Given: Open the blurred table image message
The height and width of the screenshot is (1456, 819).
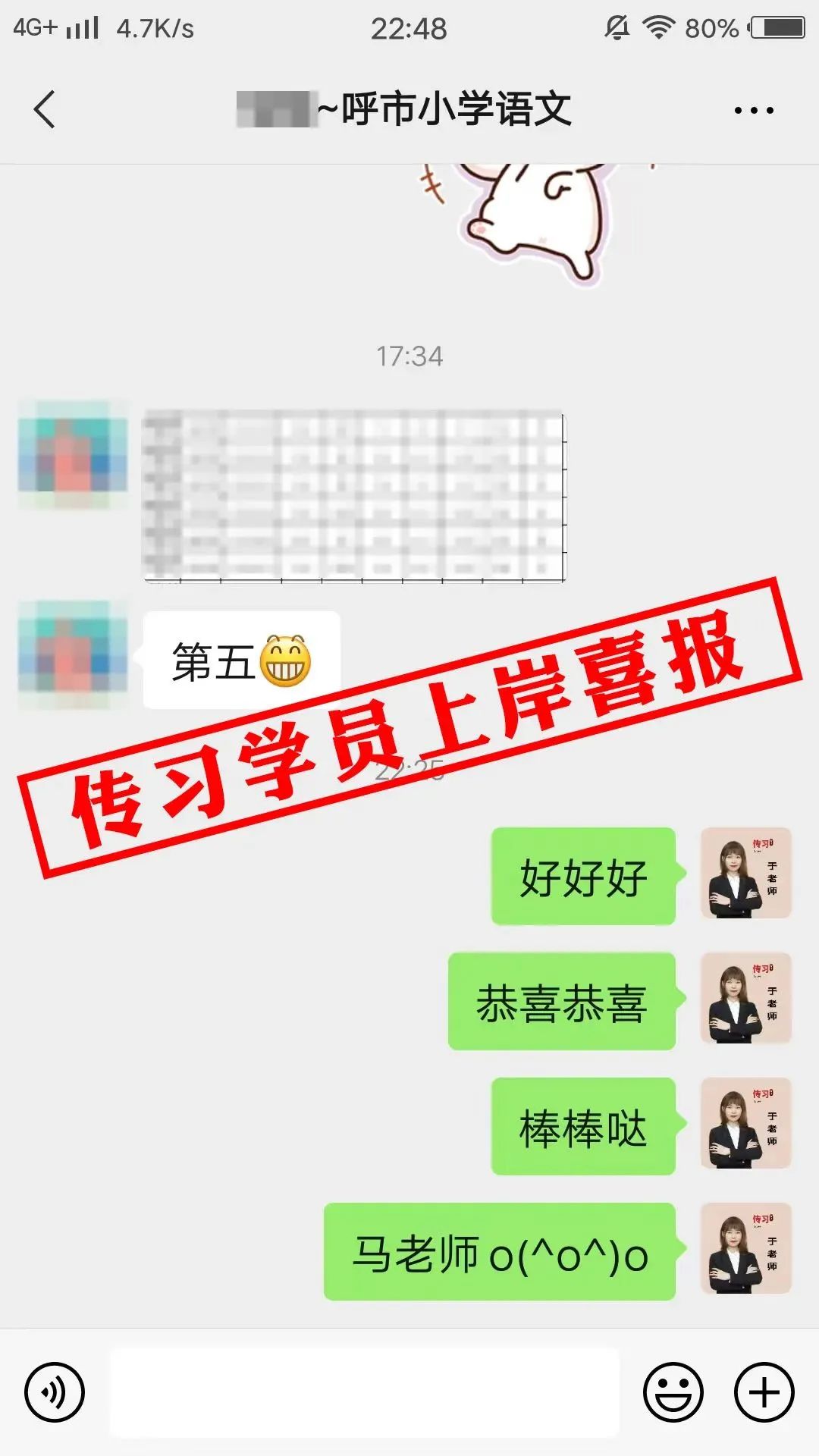Looking at the screenshot, I should tap(355, 497).
